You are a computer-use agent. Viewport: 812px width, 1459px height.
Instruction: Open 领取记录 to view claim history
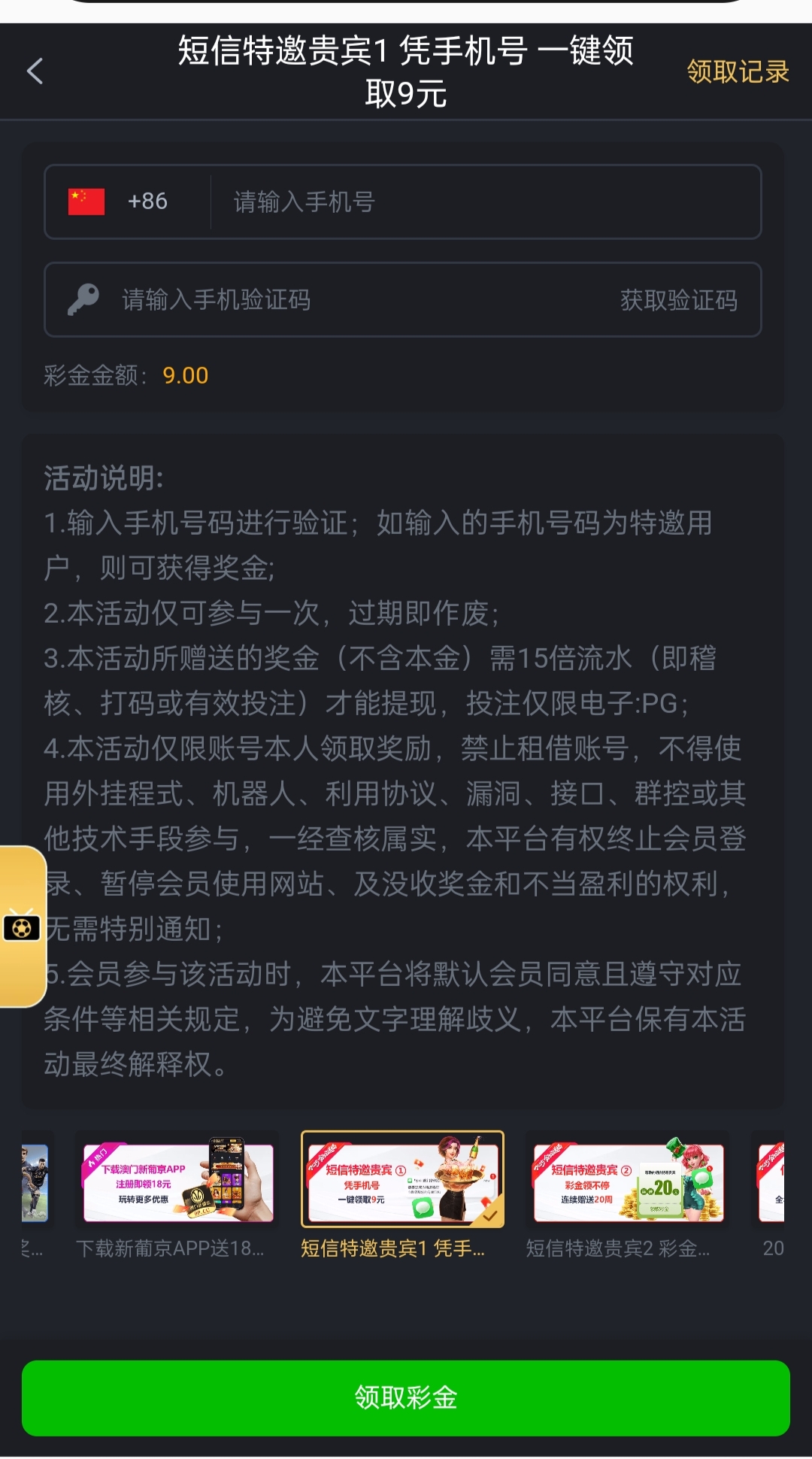click(x=737, y=71)
